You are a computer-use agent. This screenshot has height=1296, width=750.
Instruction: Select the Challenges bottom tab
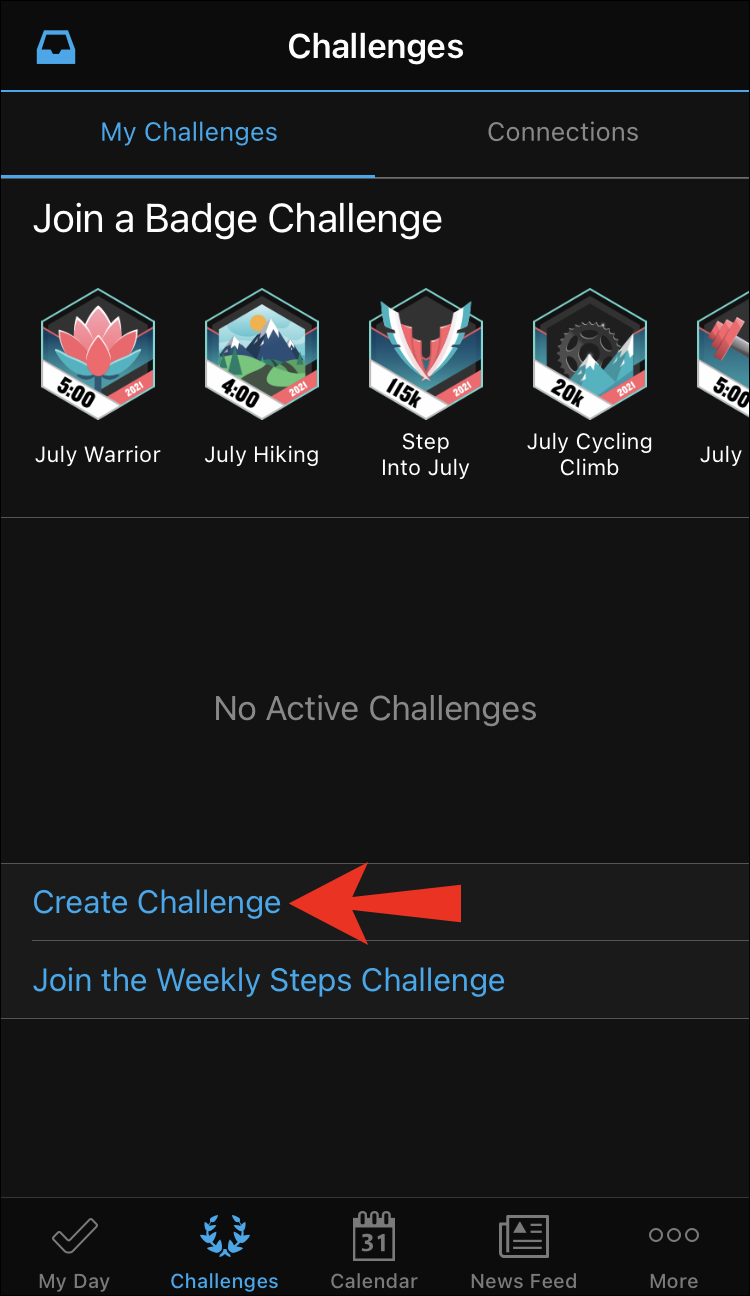coord(224,1250)
